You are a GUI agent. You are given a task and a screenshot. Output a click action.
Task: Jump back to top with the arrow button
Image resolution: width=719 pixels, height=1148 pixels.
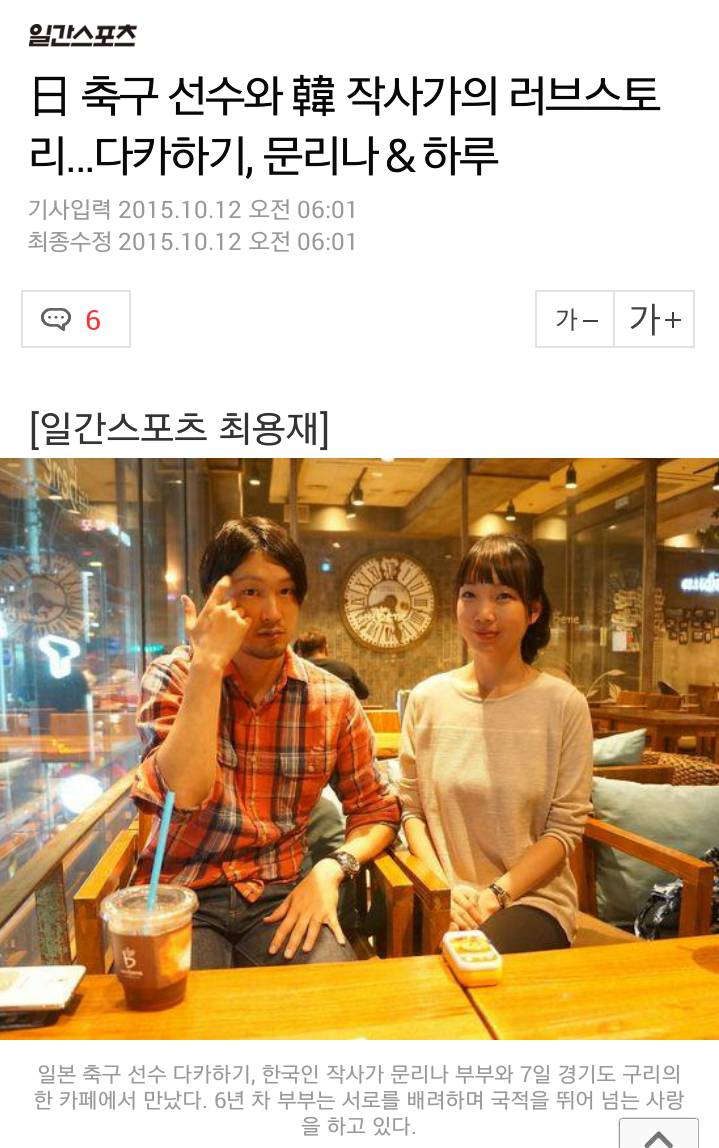click(658, 1136)
